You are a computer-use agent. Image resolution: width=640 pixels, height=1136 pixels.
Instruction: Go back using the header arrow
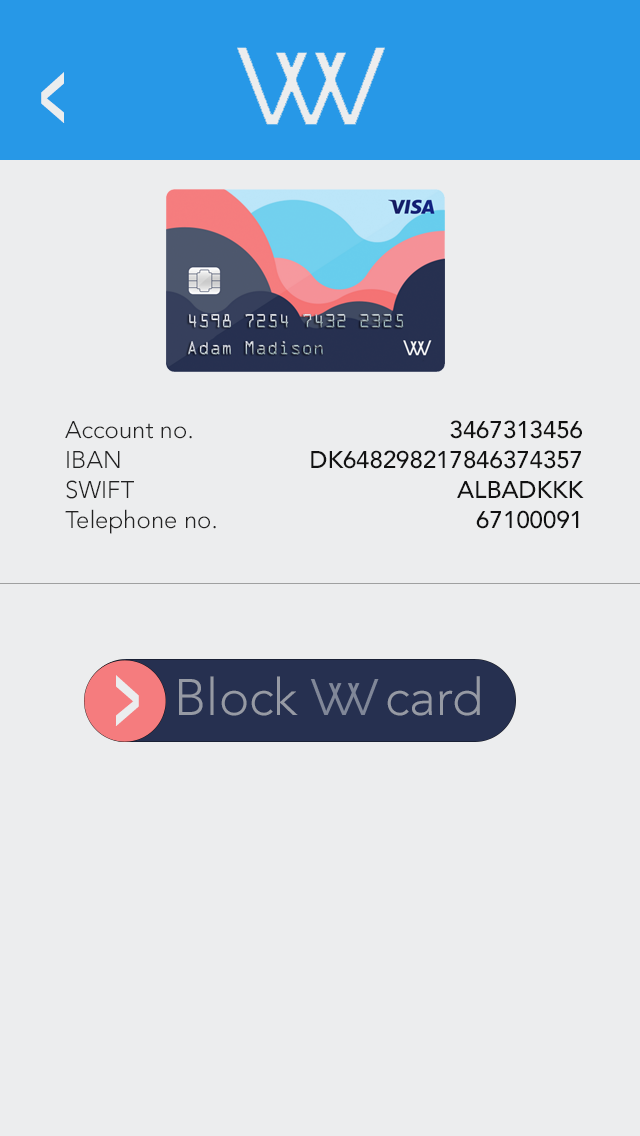[x=52, y=98]
